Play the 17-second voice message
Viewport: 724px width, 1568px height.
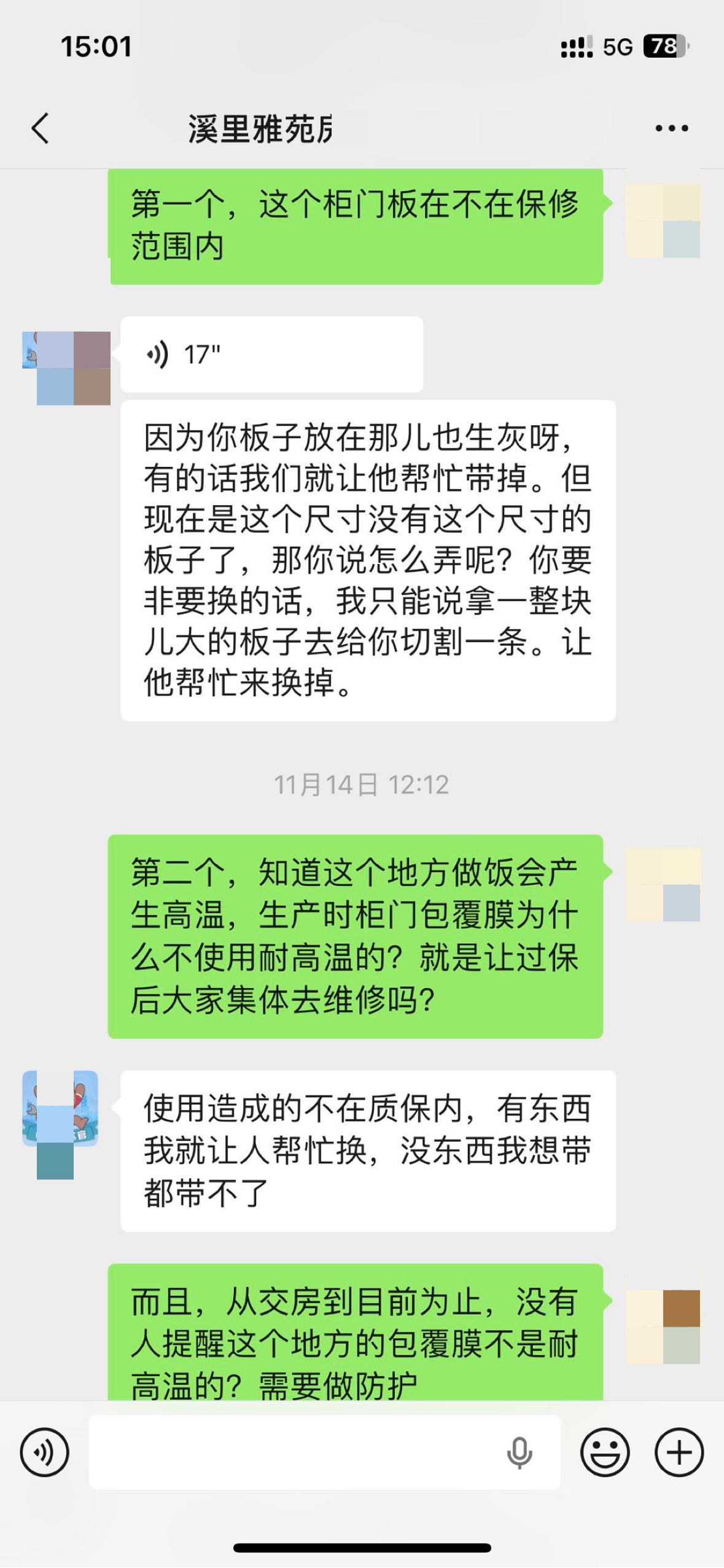(x=271, y=355)
